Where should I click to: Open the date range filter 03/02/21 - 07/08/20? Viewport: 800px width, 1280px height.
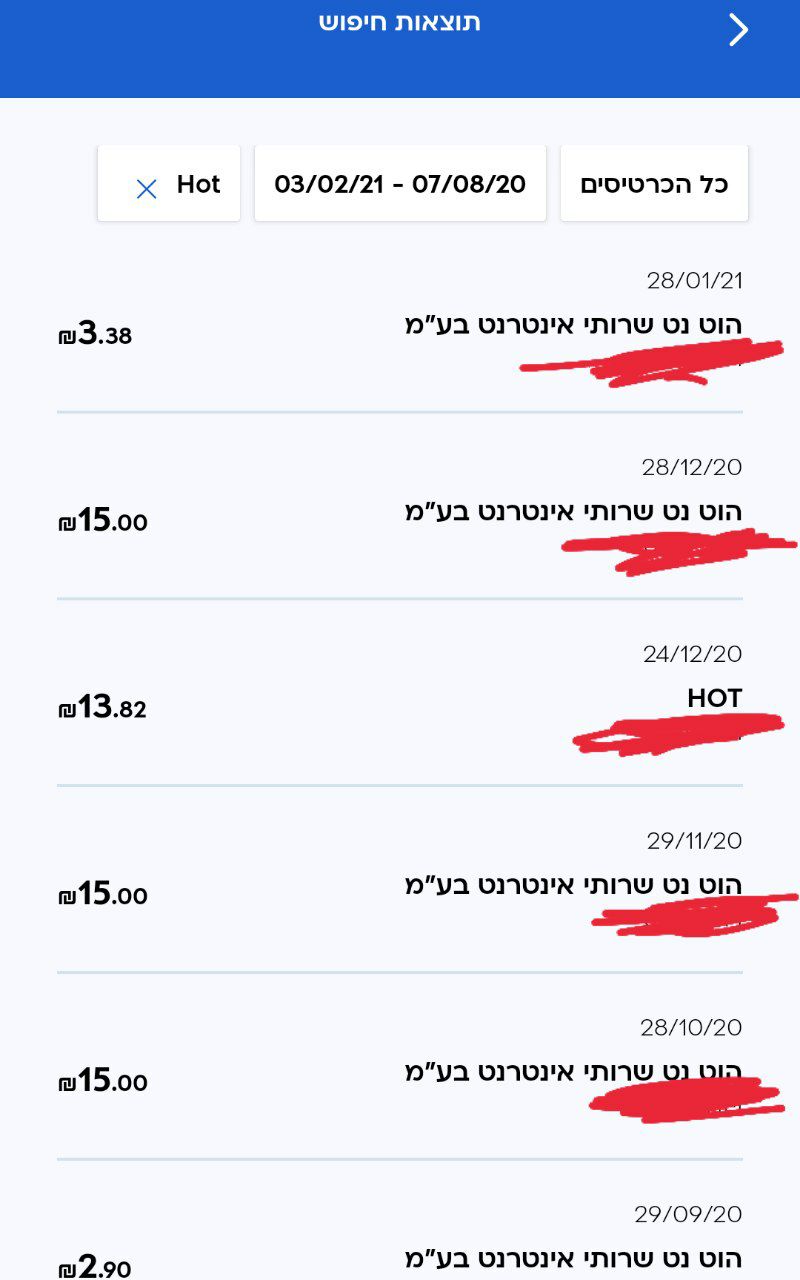[x=400, y=183]
